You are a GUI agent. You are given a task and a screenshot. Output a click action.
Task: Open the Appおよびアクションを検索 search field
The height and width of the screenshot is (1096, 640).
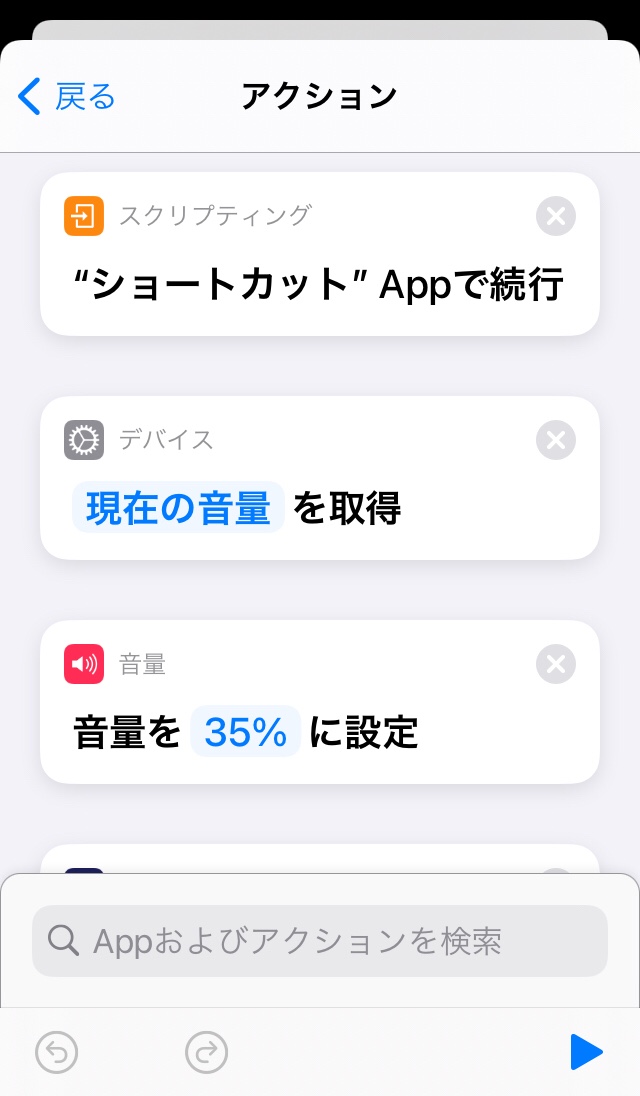(x=320, y=941)
